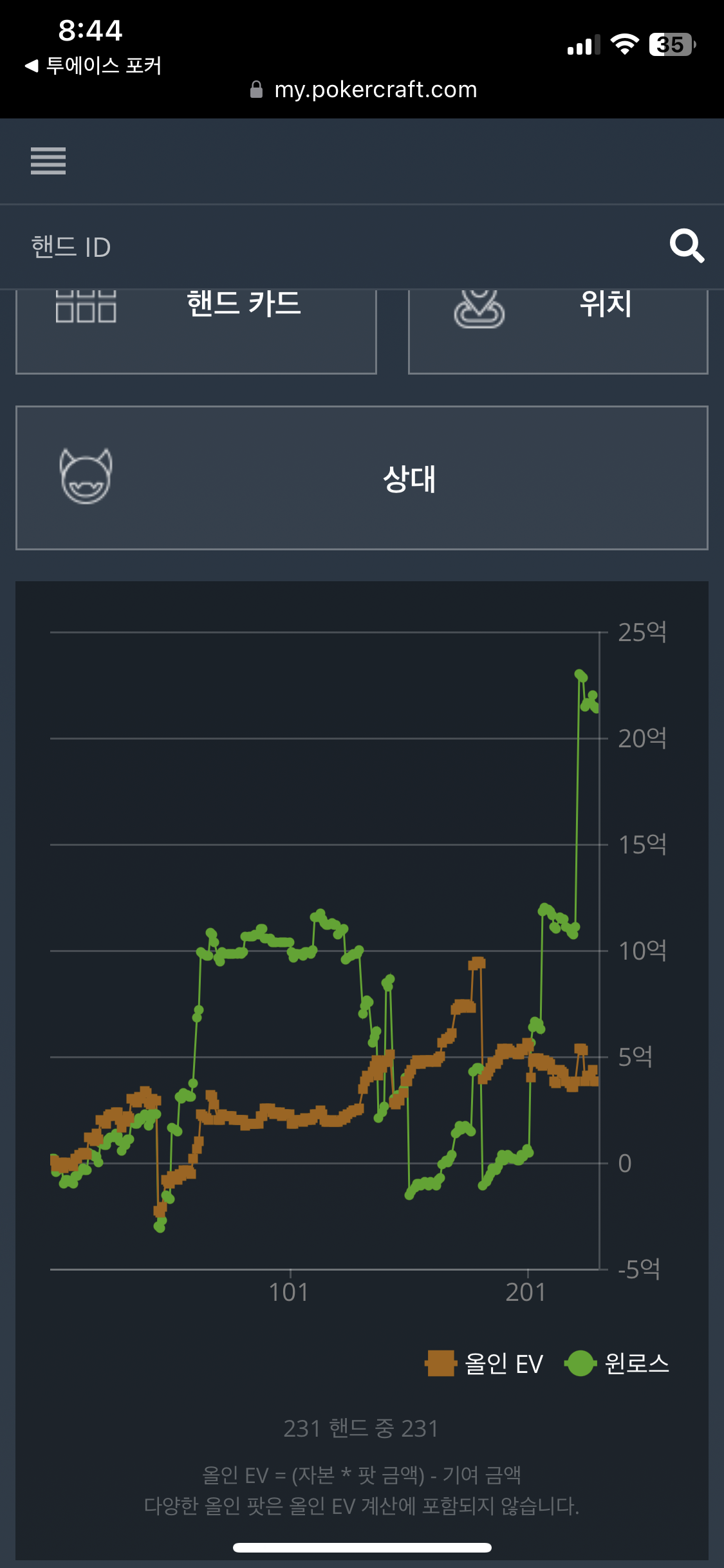Toggle the 올인 EV legend series
724x1568 pixels.
484,1363
